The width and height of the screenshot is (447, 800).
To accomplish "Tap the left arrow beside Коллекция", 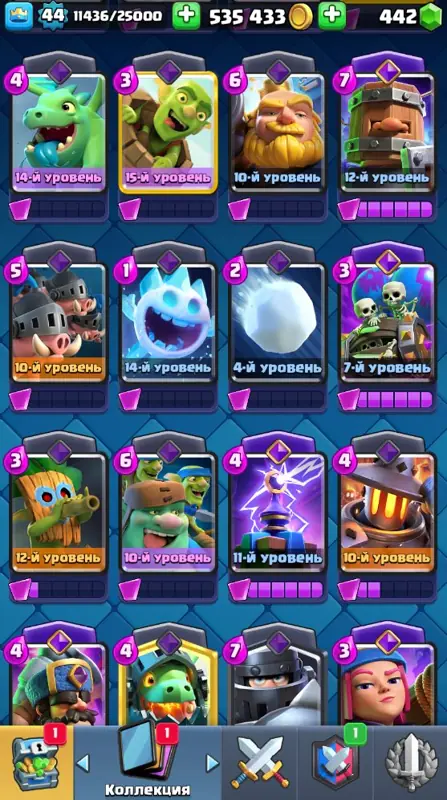I will click(83, 763).
